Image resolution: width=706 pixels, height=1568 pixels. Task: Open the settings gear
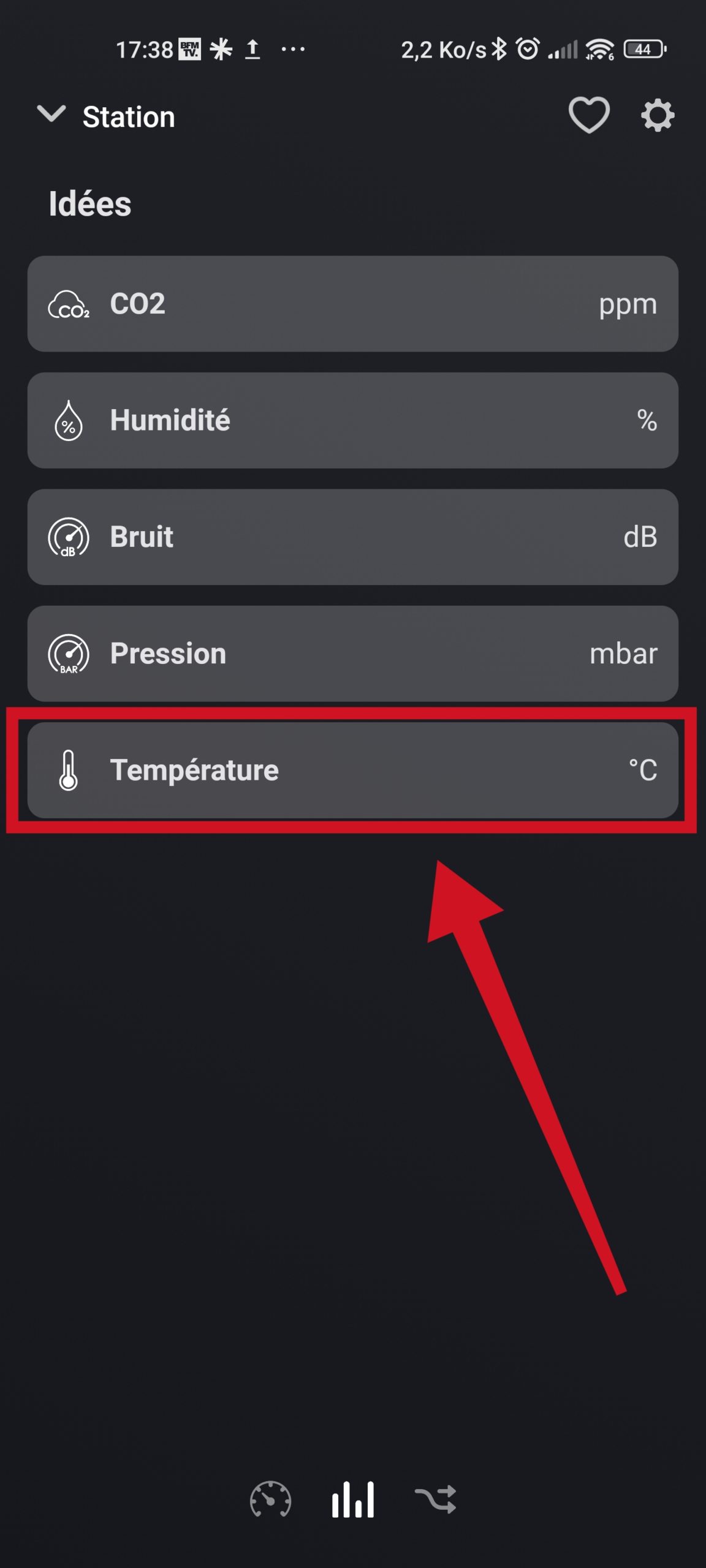point(658,115)
